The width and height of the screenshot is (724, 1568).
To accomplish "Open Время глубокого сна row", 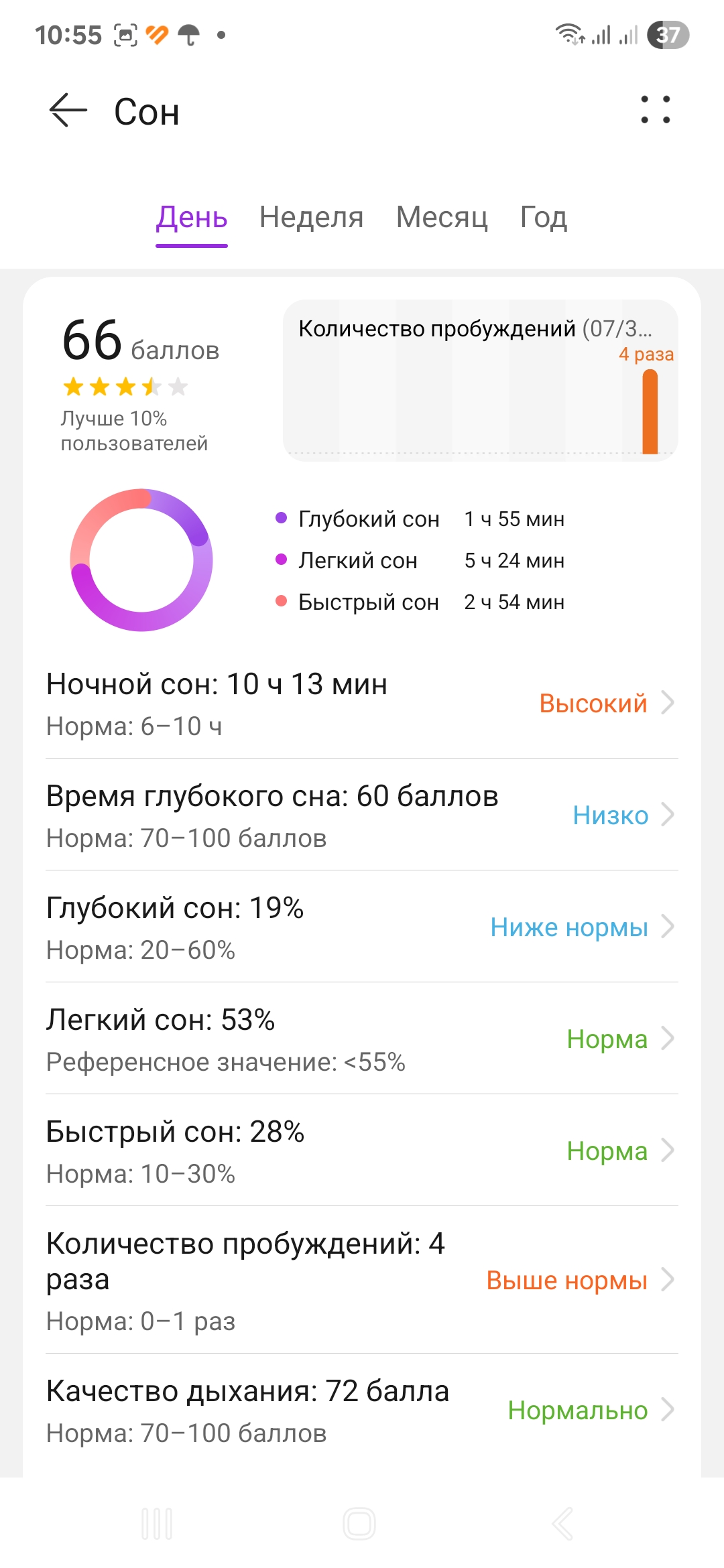I will [362, 815].
